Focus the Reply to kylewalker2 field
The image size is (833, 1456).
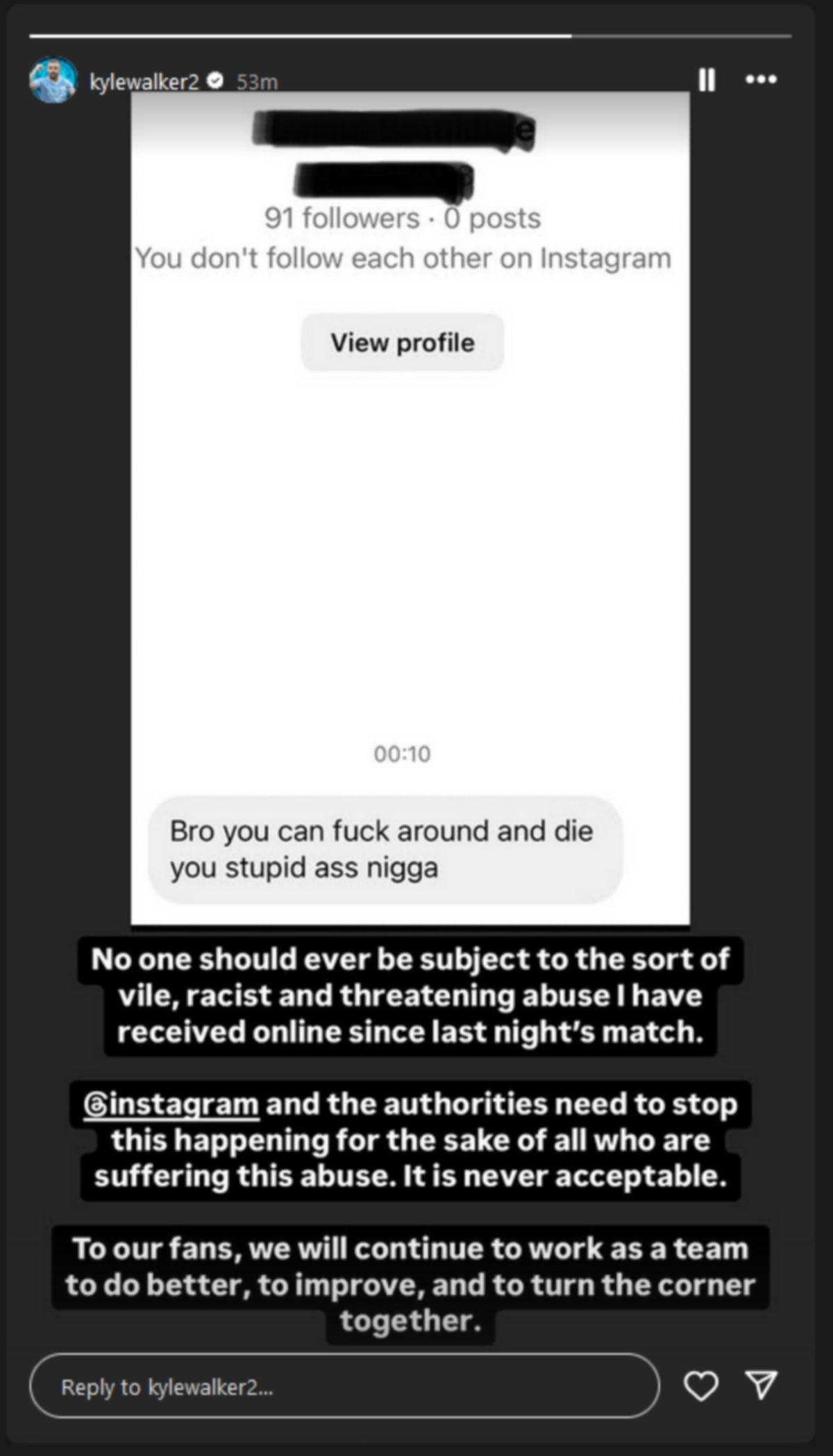[344, 1387]
